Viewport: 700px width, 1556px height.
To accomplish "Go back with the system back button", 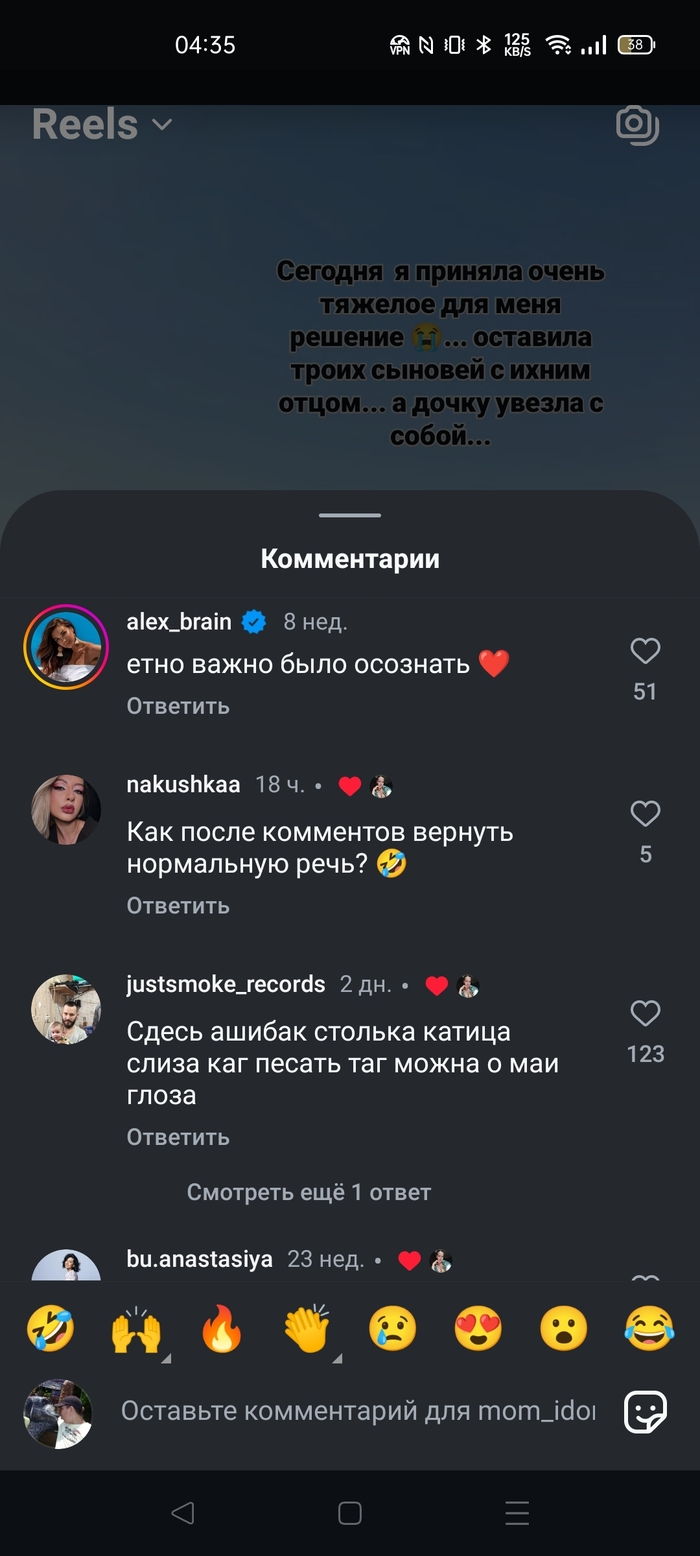I will (x=182, y=1513).
